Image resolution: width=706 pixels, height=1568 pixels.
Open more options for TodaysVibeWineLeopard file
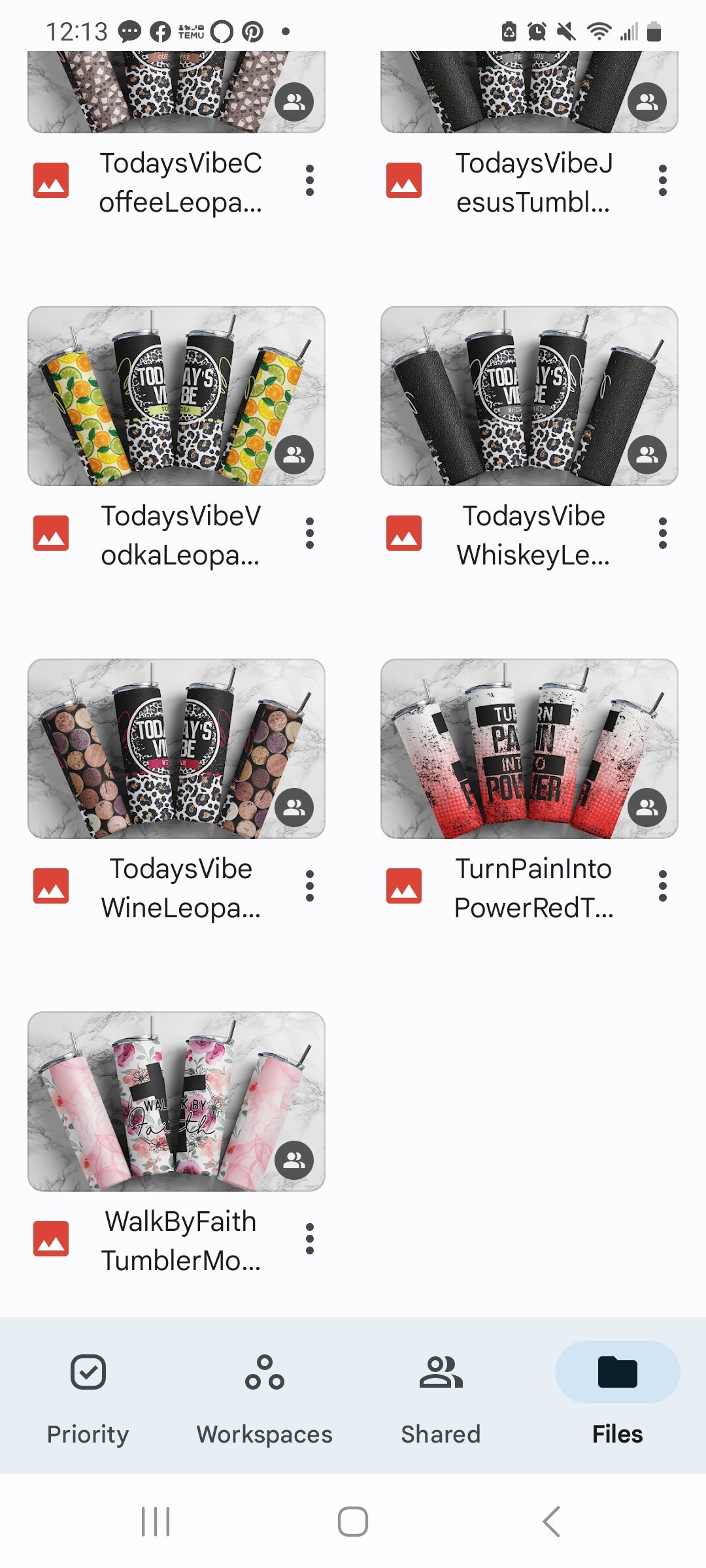tap(310, 886)
